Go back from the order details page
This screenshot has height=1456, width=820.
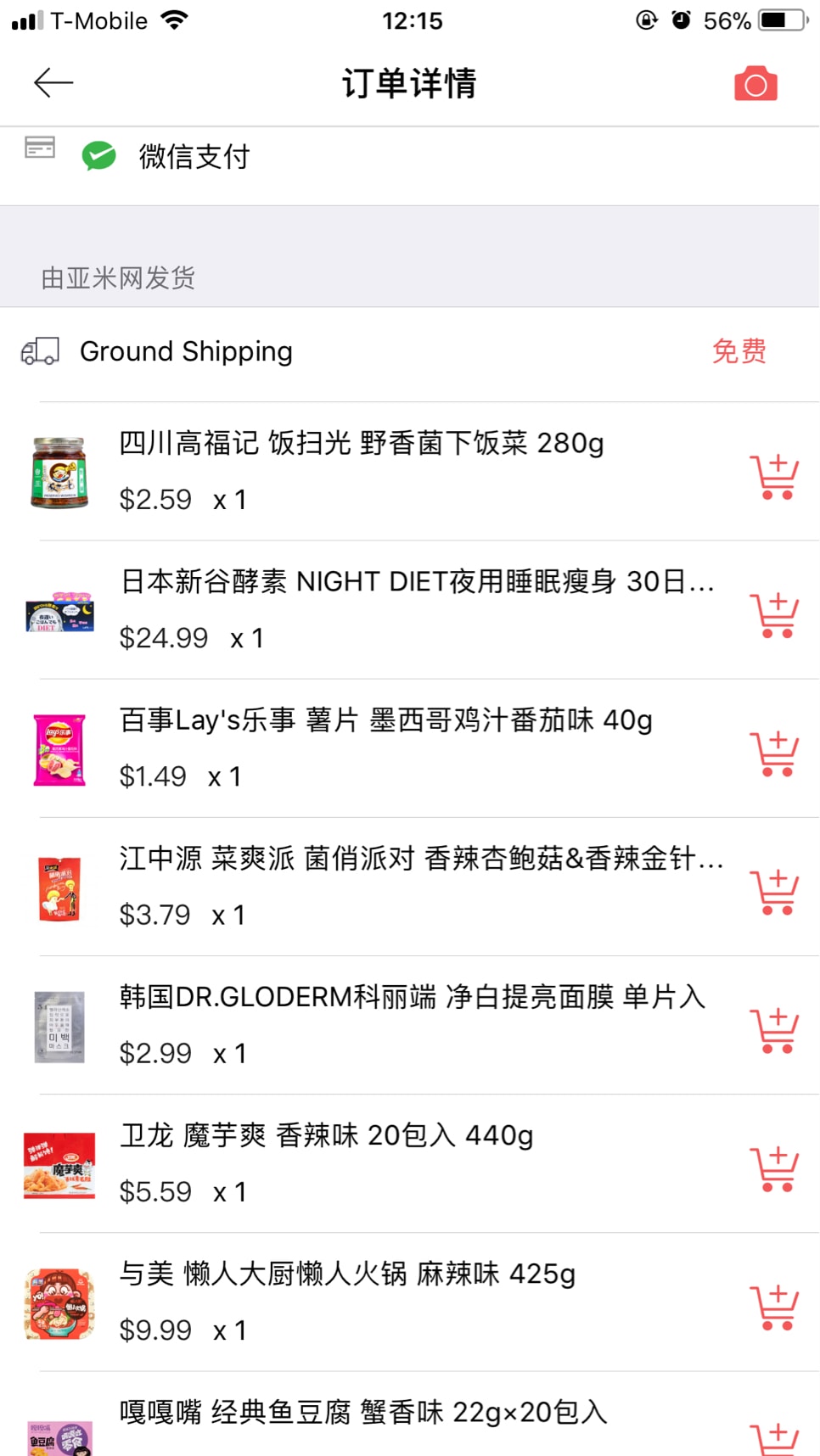(x=53, y=83)
